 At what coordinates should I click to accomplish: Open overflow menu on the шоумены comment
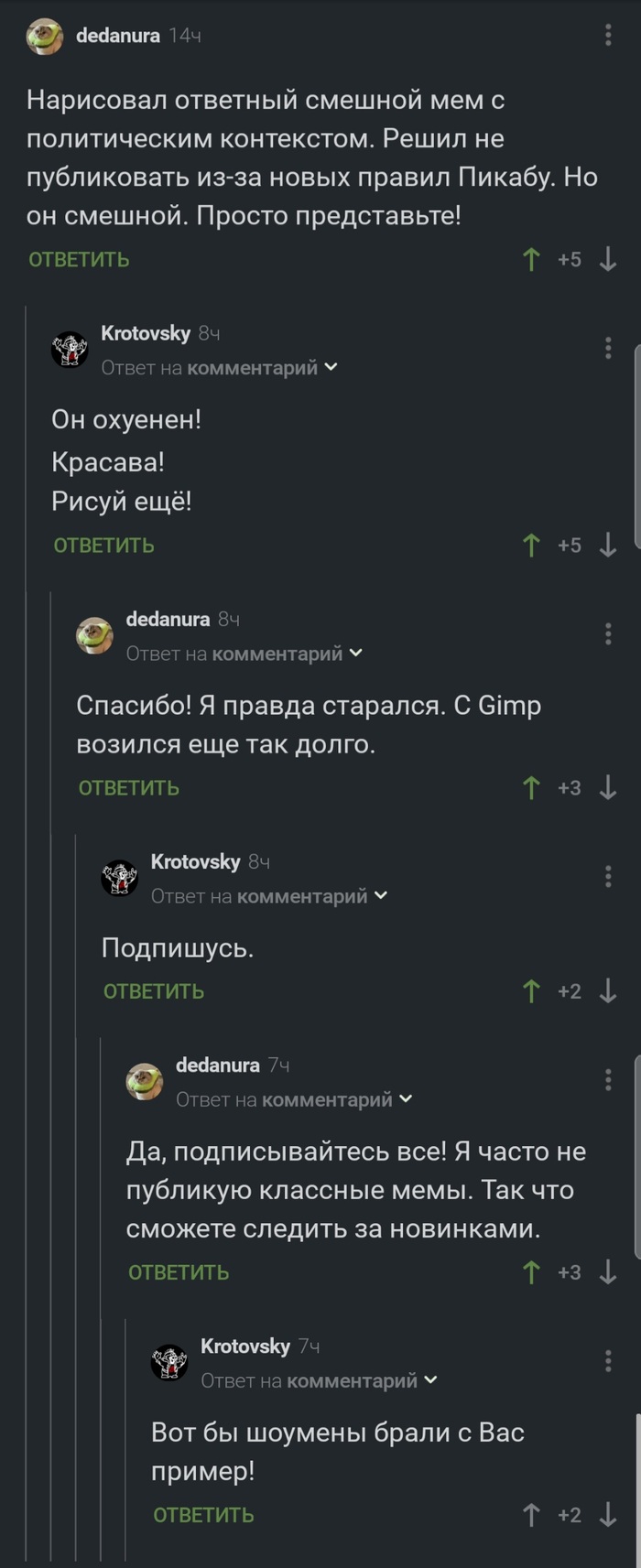click(608, 1361)
